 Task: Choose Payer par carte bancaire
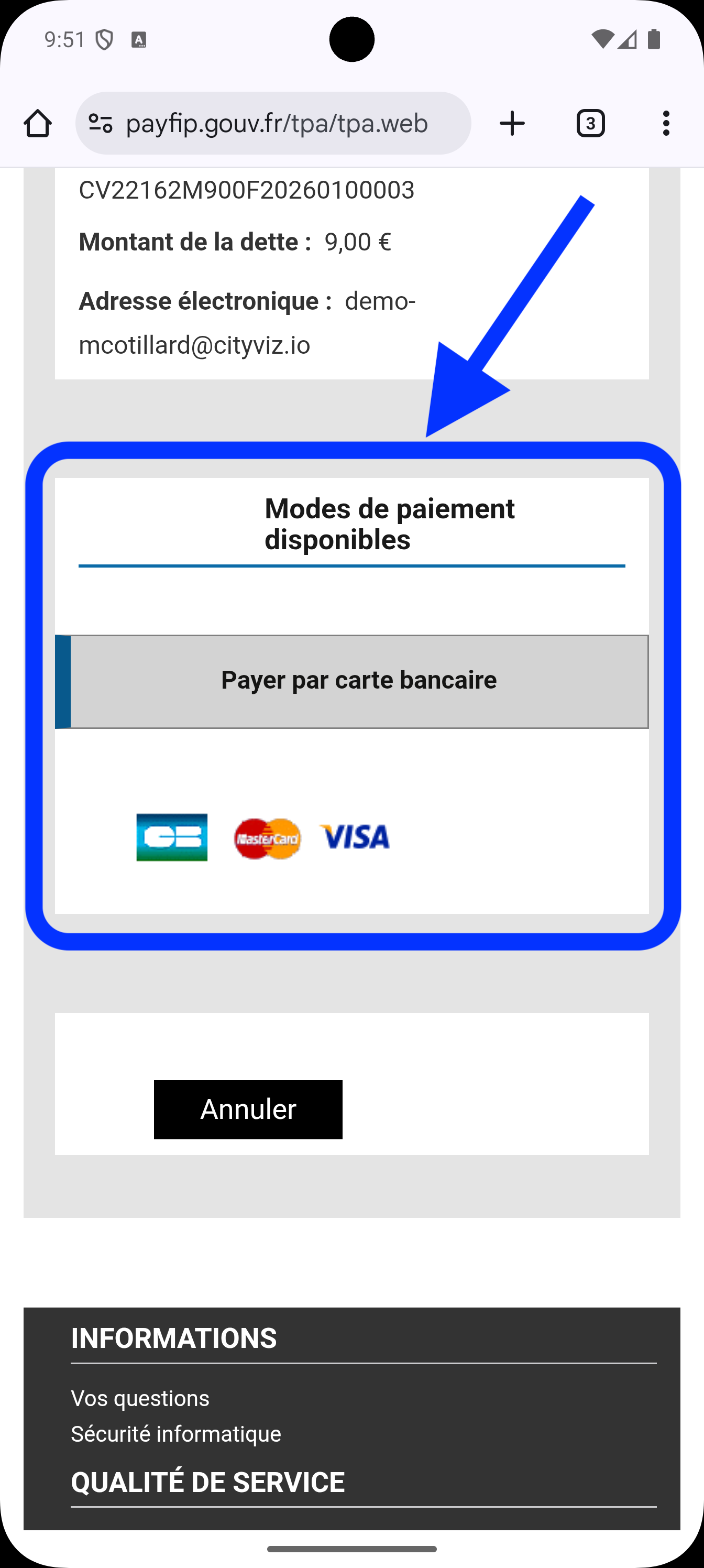tap(358, 681)
